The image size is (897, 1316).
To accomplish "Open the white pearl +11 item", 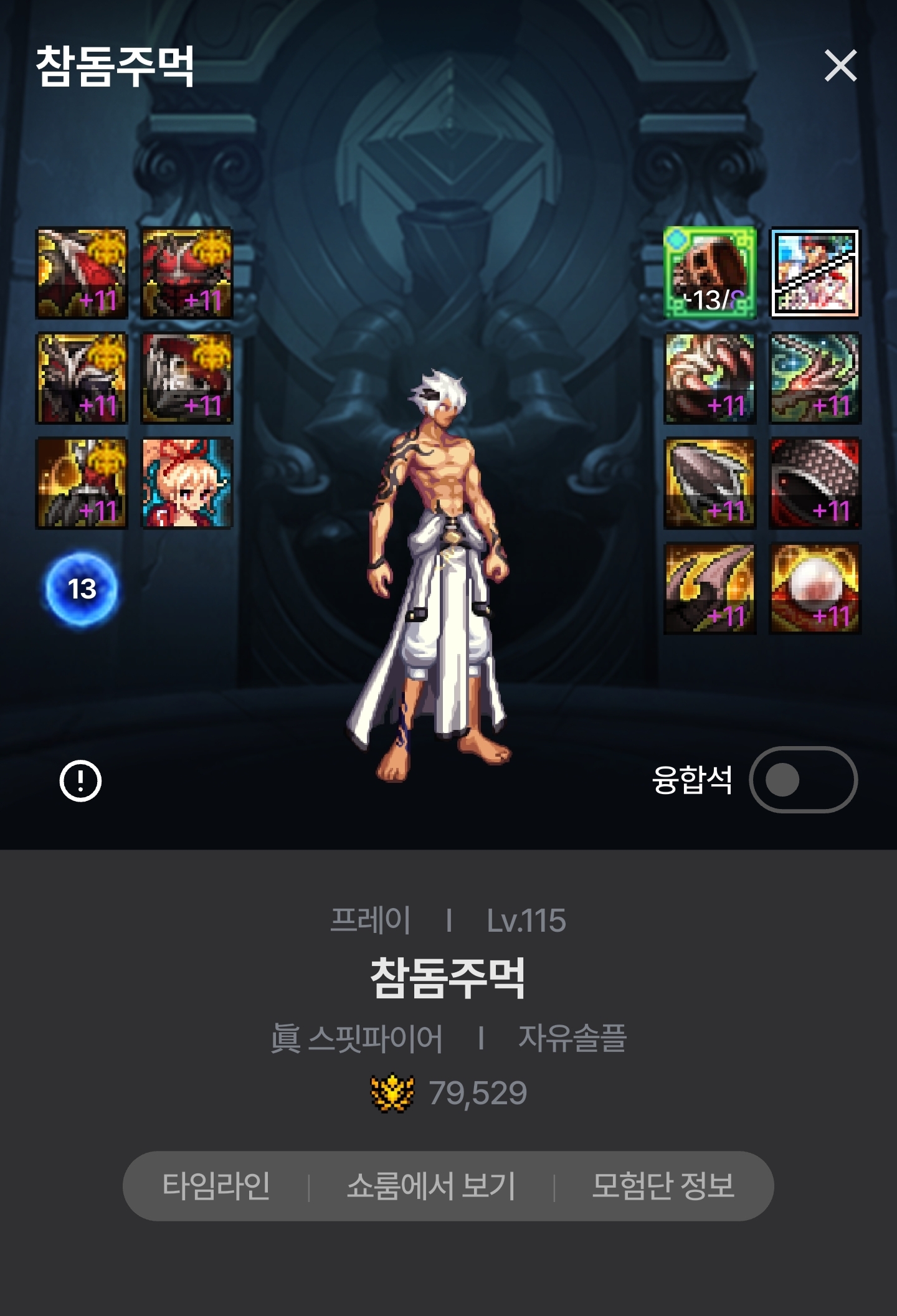I will click(x=815, y=589).
